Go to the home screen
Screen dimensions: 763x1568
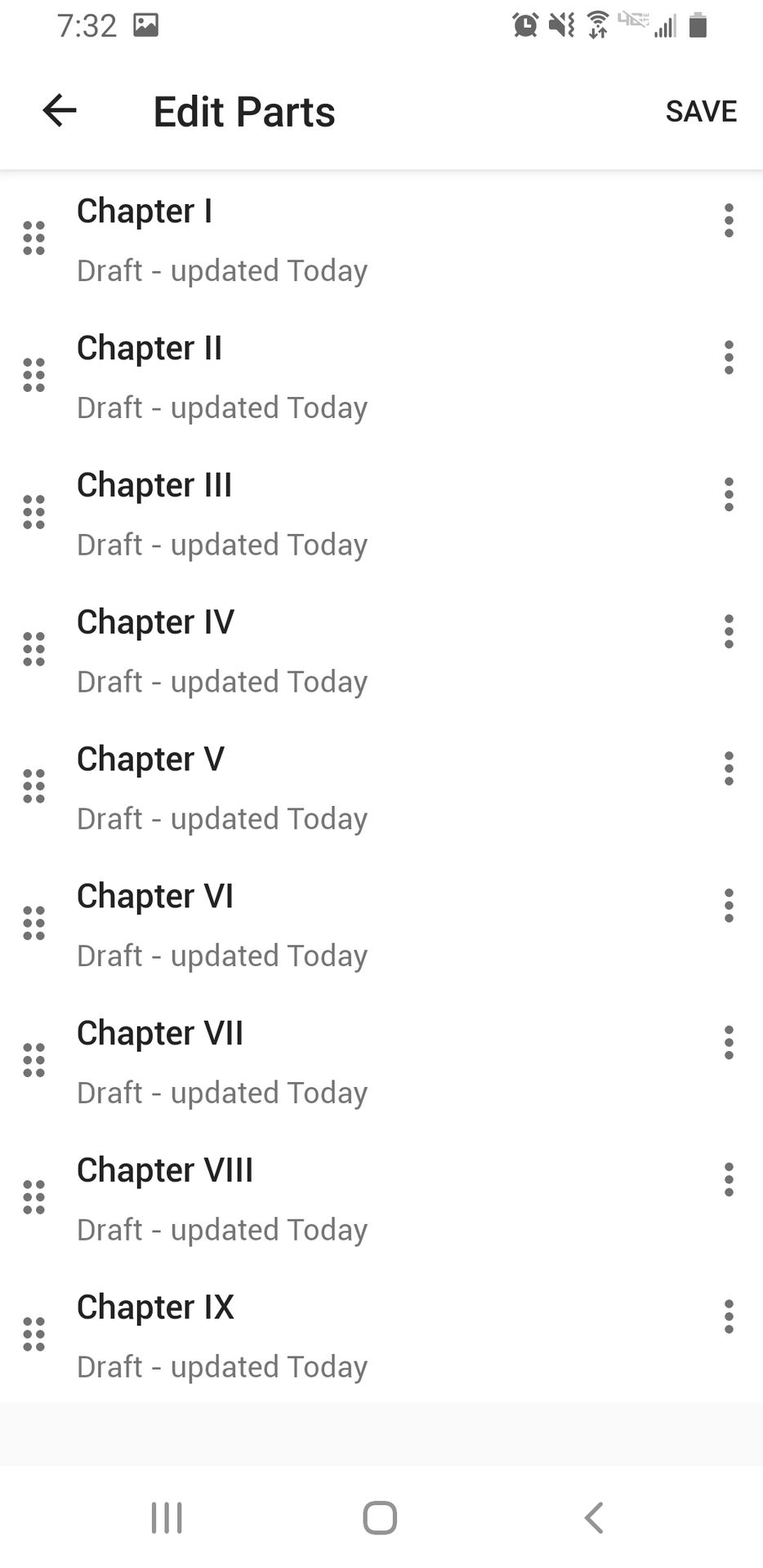coord(380,1518)
